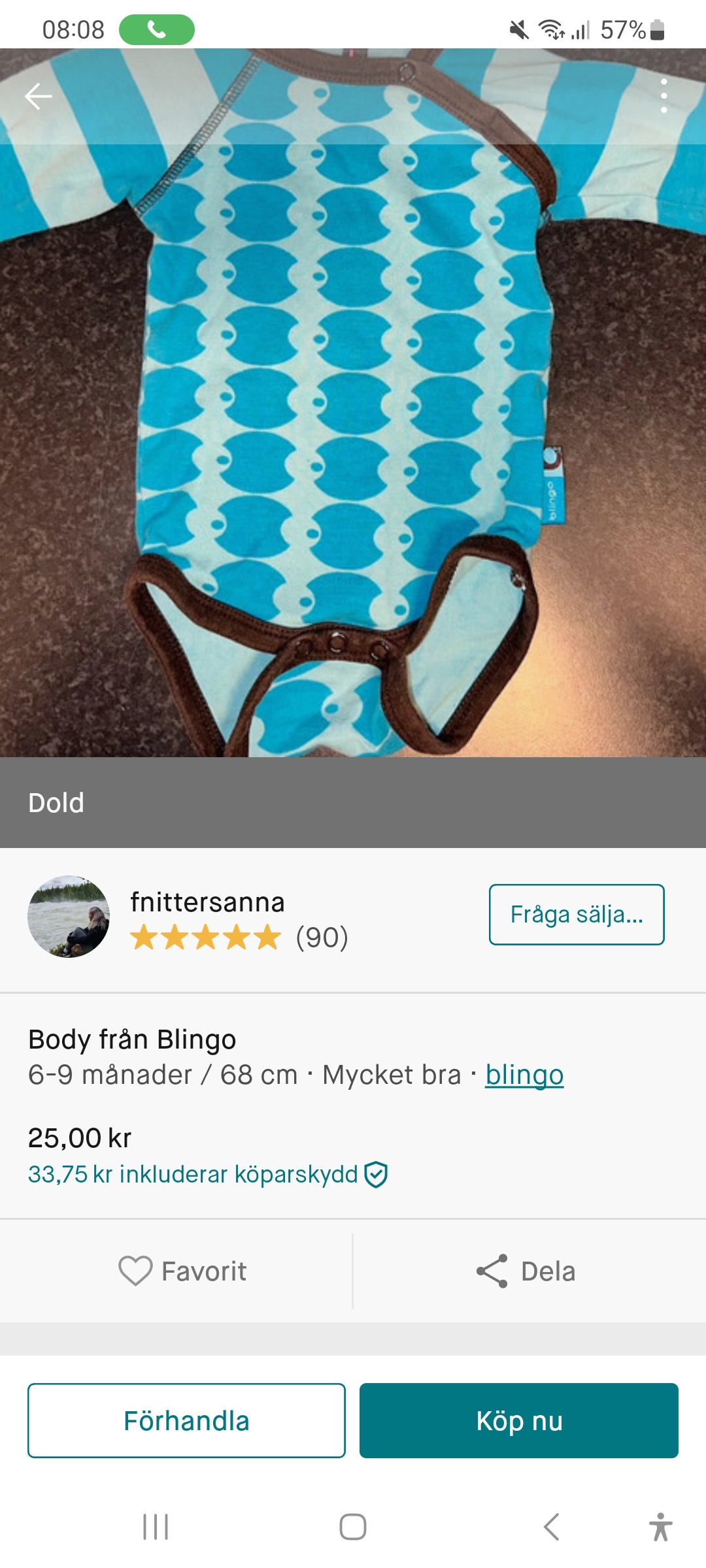Open the three-dot overflow menu
The image size is (706, 1568).
tap(664, 96)
